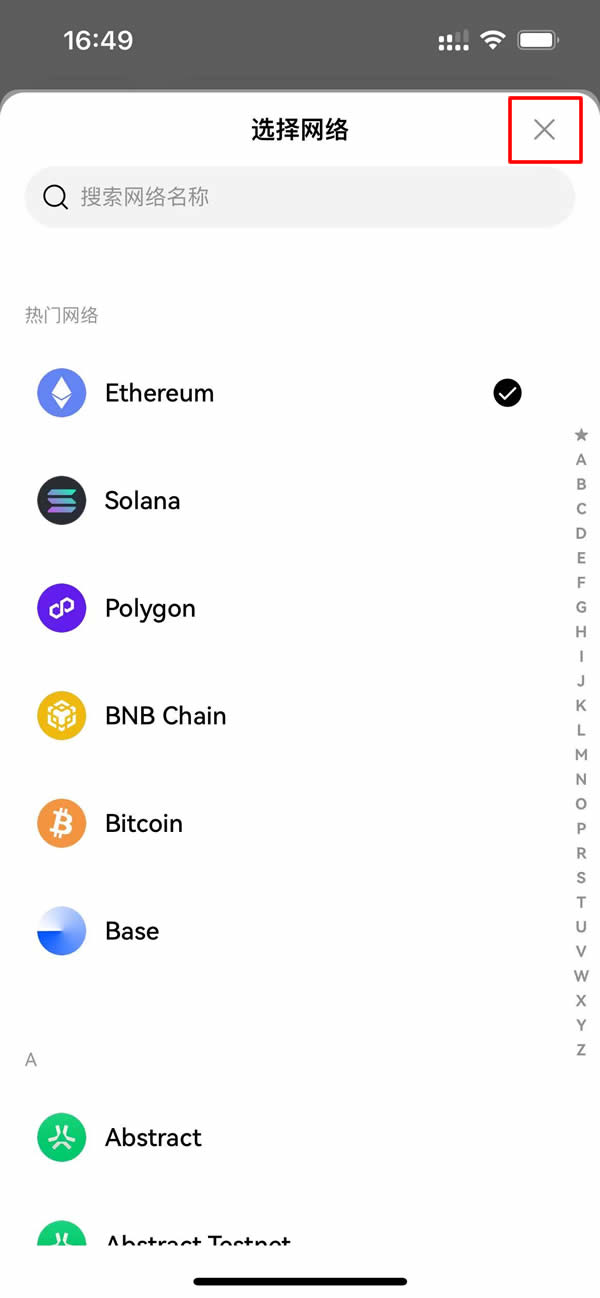The height and width of the screenshot is (1298, 600).
Task: Close the network selection sheet
Action: 544,129
